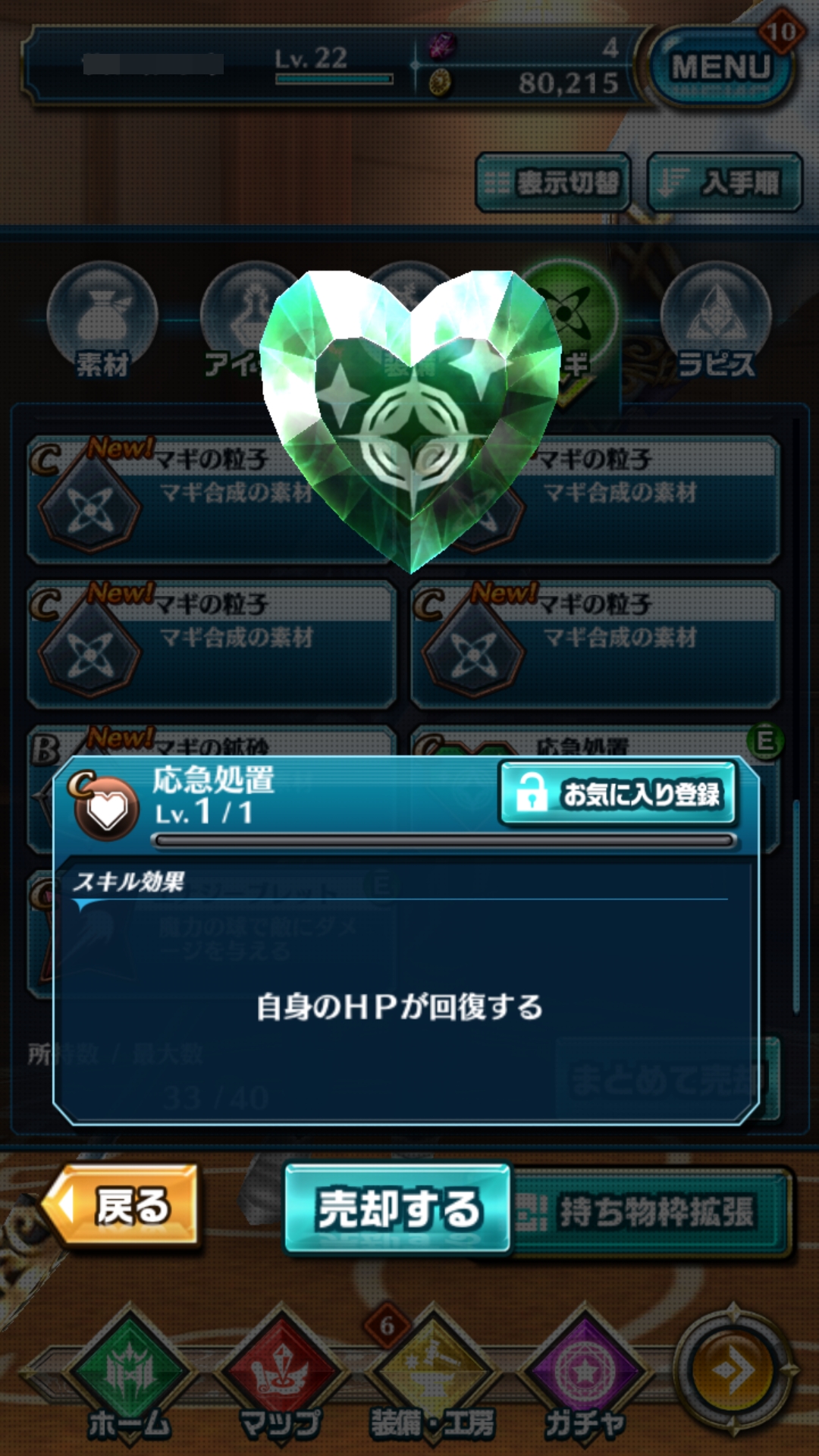Open 装備・工房 navigation item
This screenshot has height=1456, width=819.
pyautogui.click(x=432, y=1376)
